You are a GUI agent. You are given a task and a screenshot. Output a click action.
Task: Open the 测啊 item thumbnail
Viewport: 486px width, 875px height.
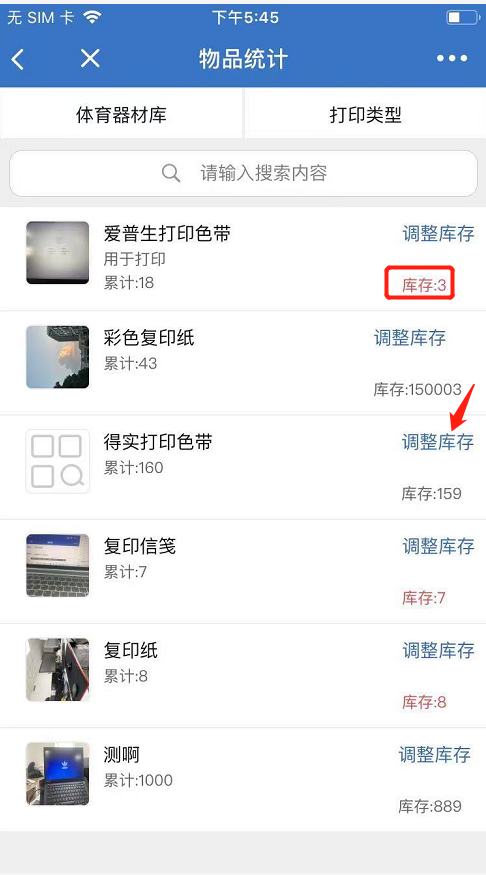click(x=57, y=773)
